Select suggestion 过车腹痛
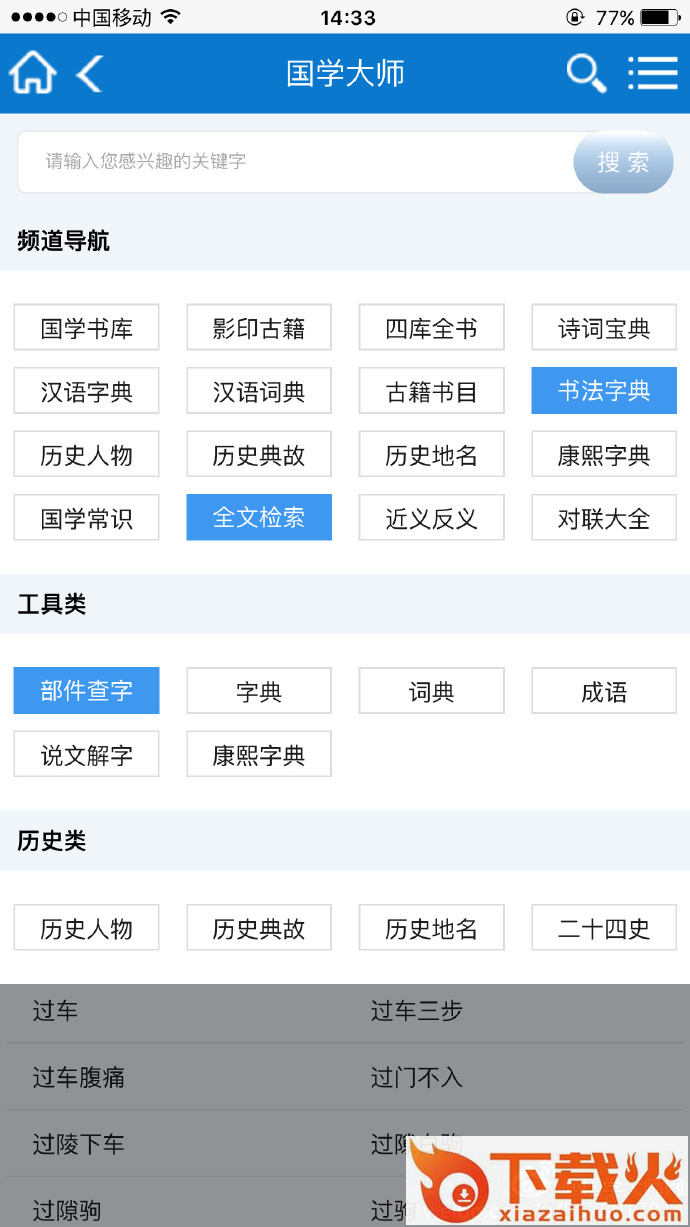 pyautogui.click(x=79, y=1077)
